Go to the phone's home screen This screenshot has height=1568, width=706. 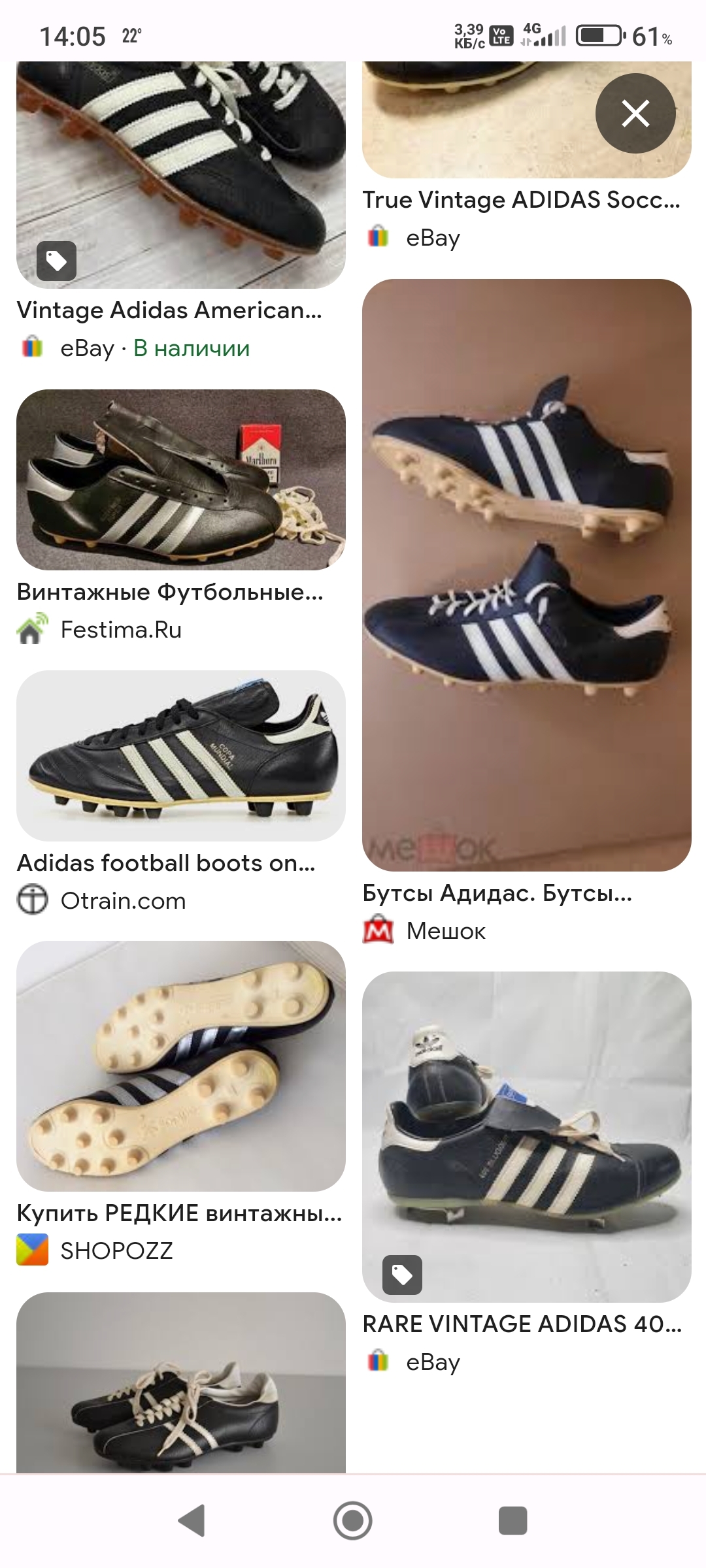353,1521
